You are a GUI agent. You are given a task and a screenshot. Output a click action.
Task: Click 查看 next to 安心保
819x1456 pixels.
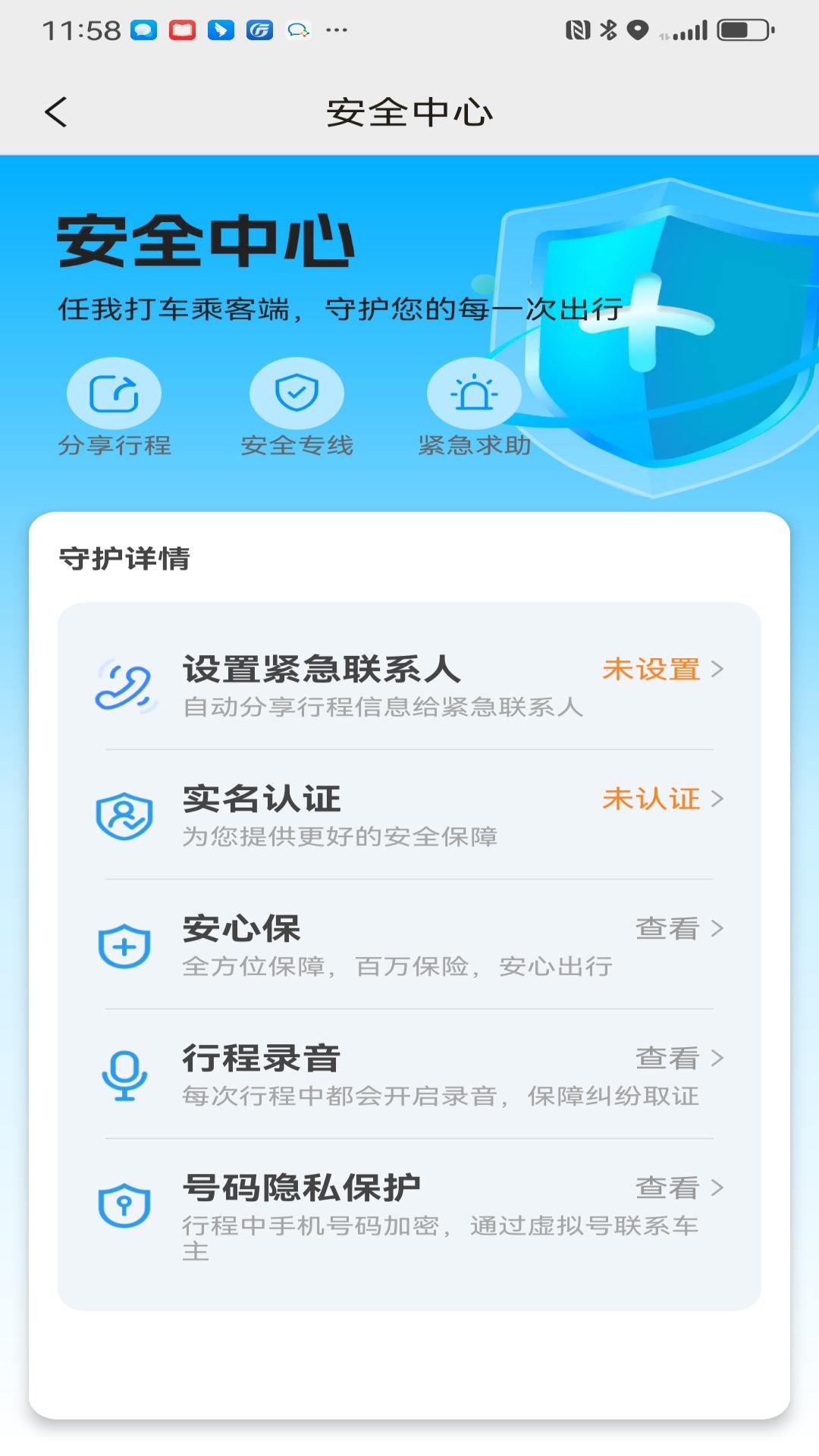click(666, 929)
